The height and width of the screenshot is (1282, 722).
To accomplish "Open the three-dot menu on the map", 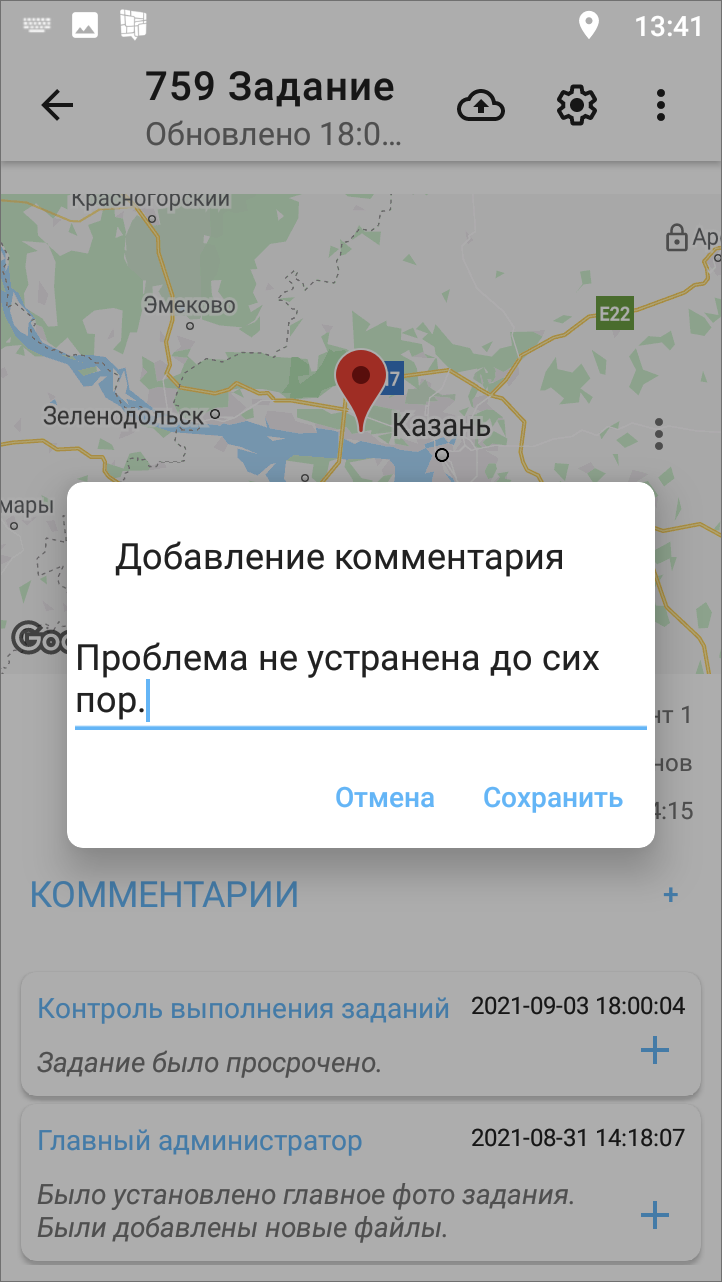I will click(x=658, y=434).
